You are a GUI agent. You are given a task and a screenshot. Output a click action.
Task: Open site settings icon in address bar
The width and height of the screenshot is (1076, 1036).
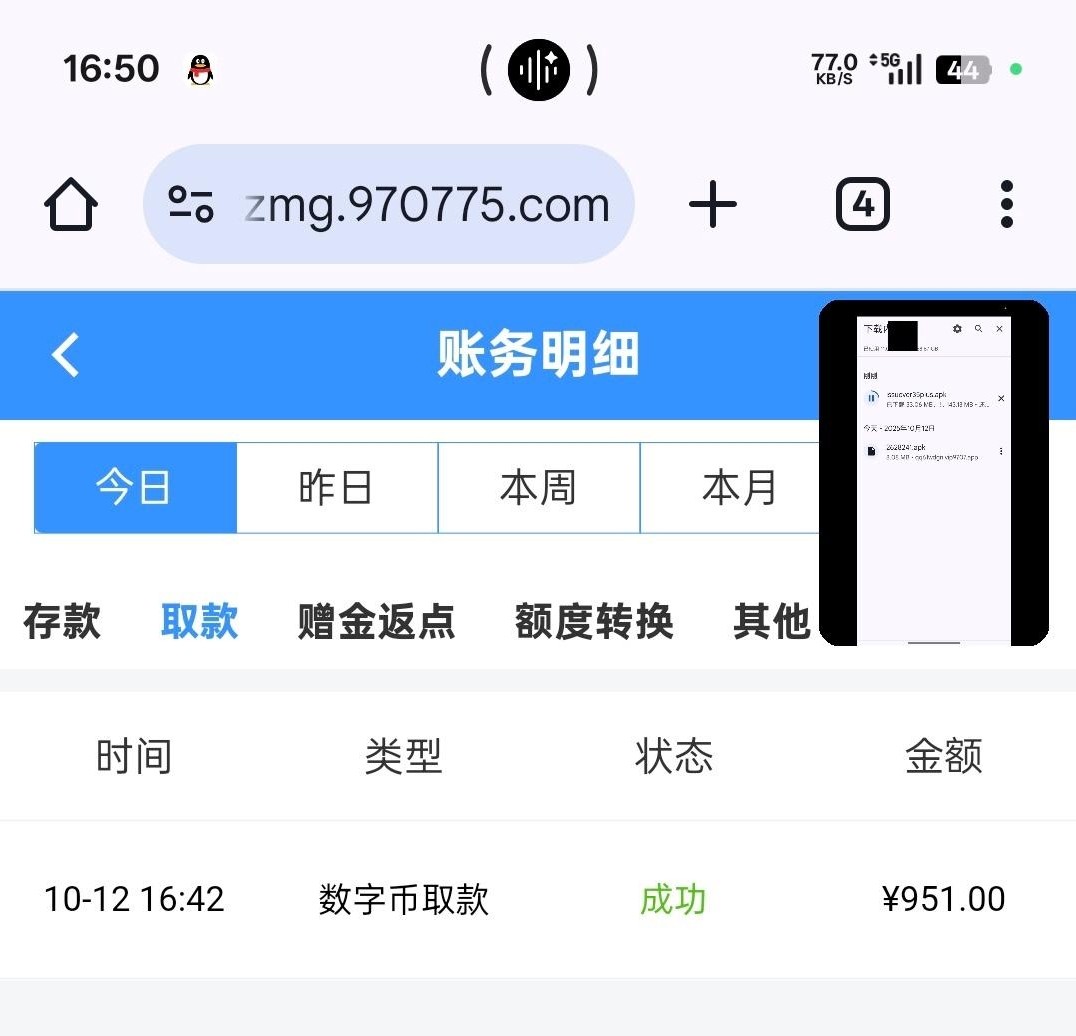191,205
